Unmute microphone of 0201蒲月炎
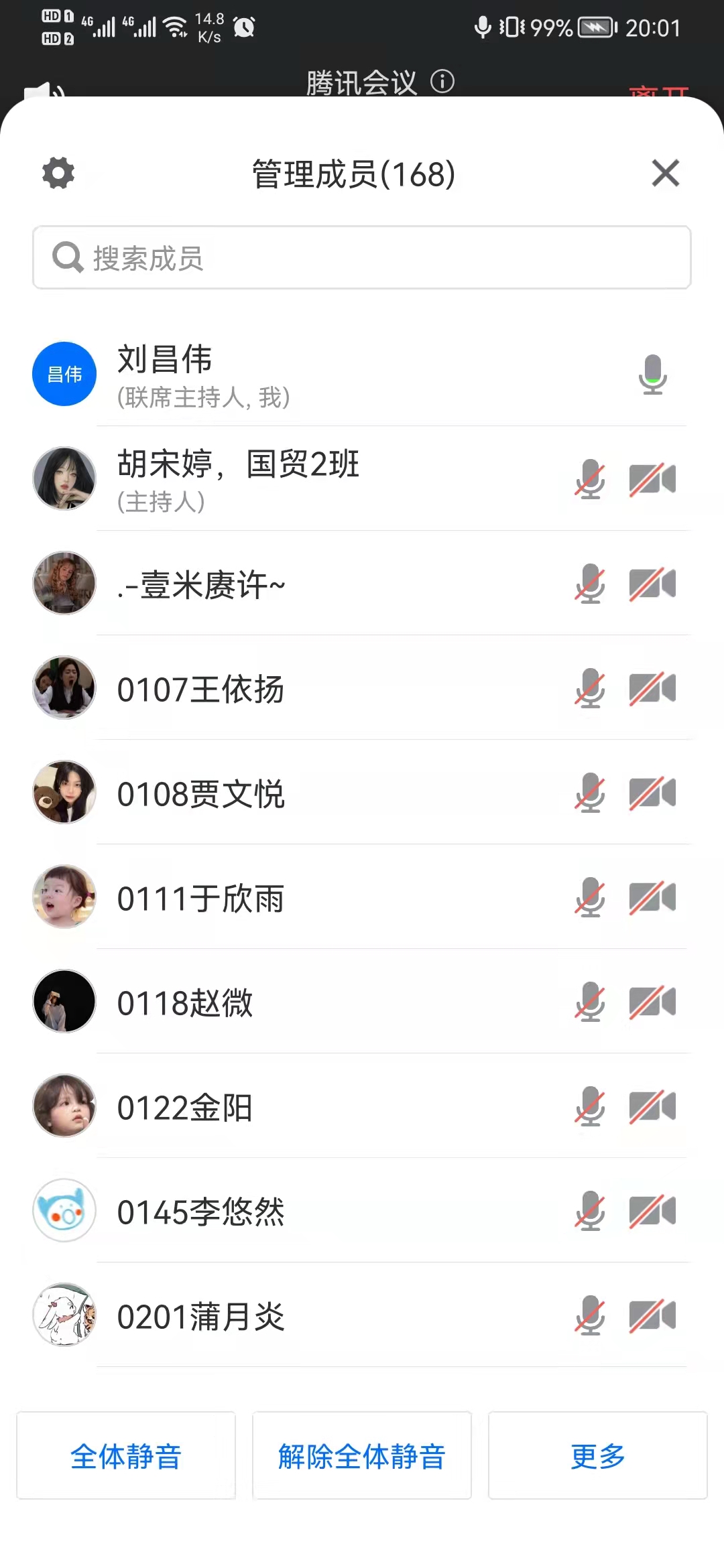The image size is (724, 1568). click(590, 1315)
